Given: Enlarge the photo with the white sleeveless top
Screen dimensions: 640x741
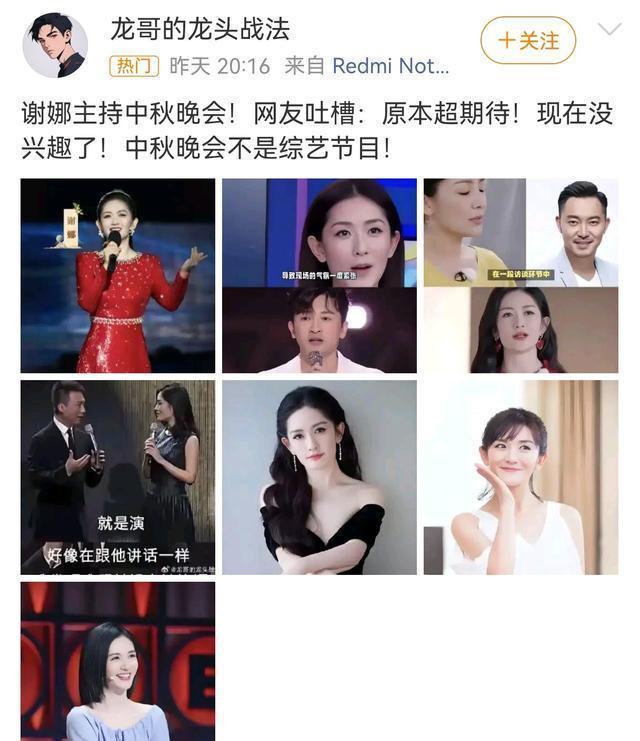Looking at the screenshot, I should (520, 477).
